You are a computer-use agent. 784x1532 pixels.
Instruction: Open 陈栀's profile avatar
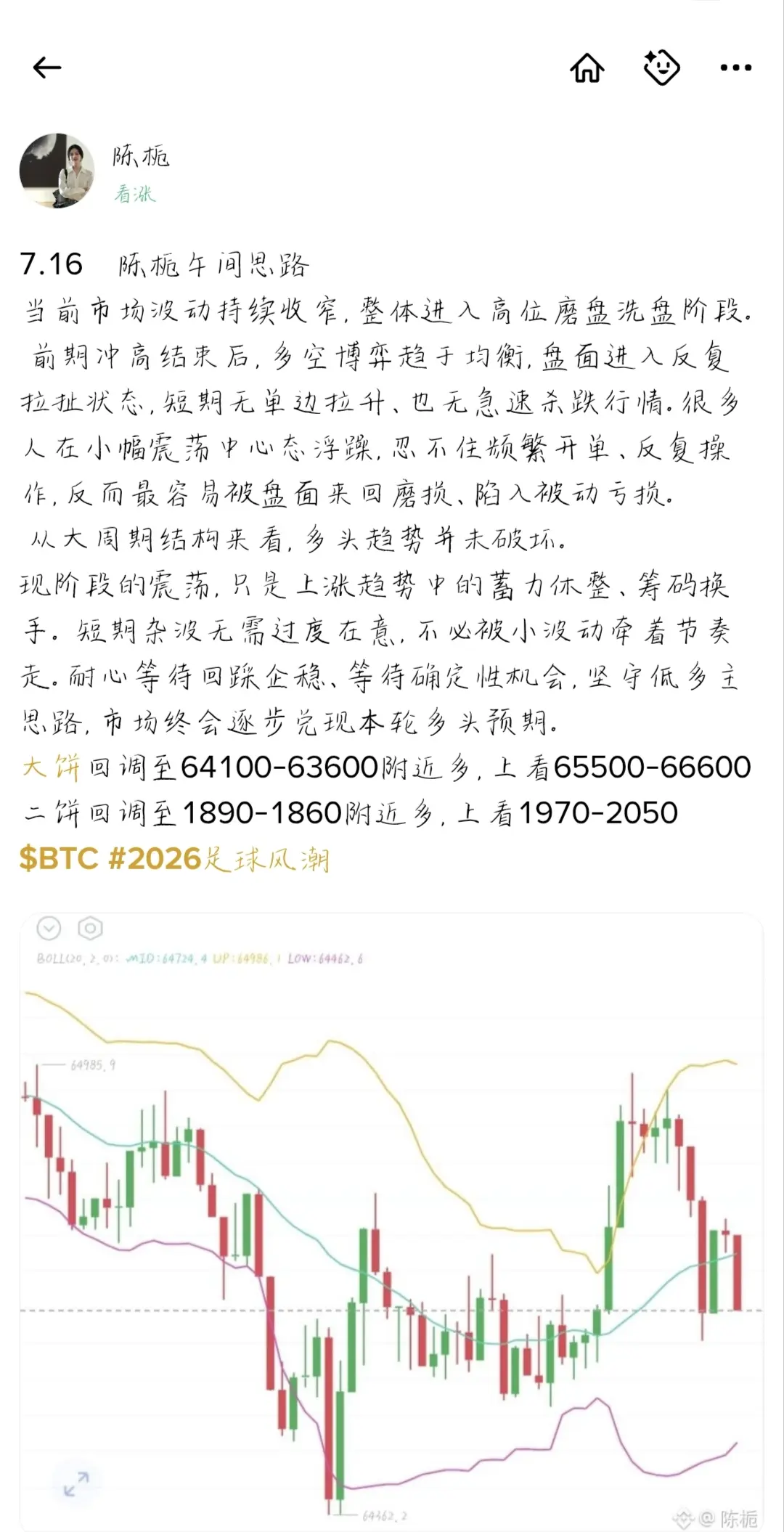[57, 171]
